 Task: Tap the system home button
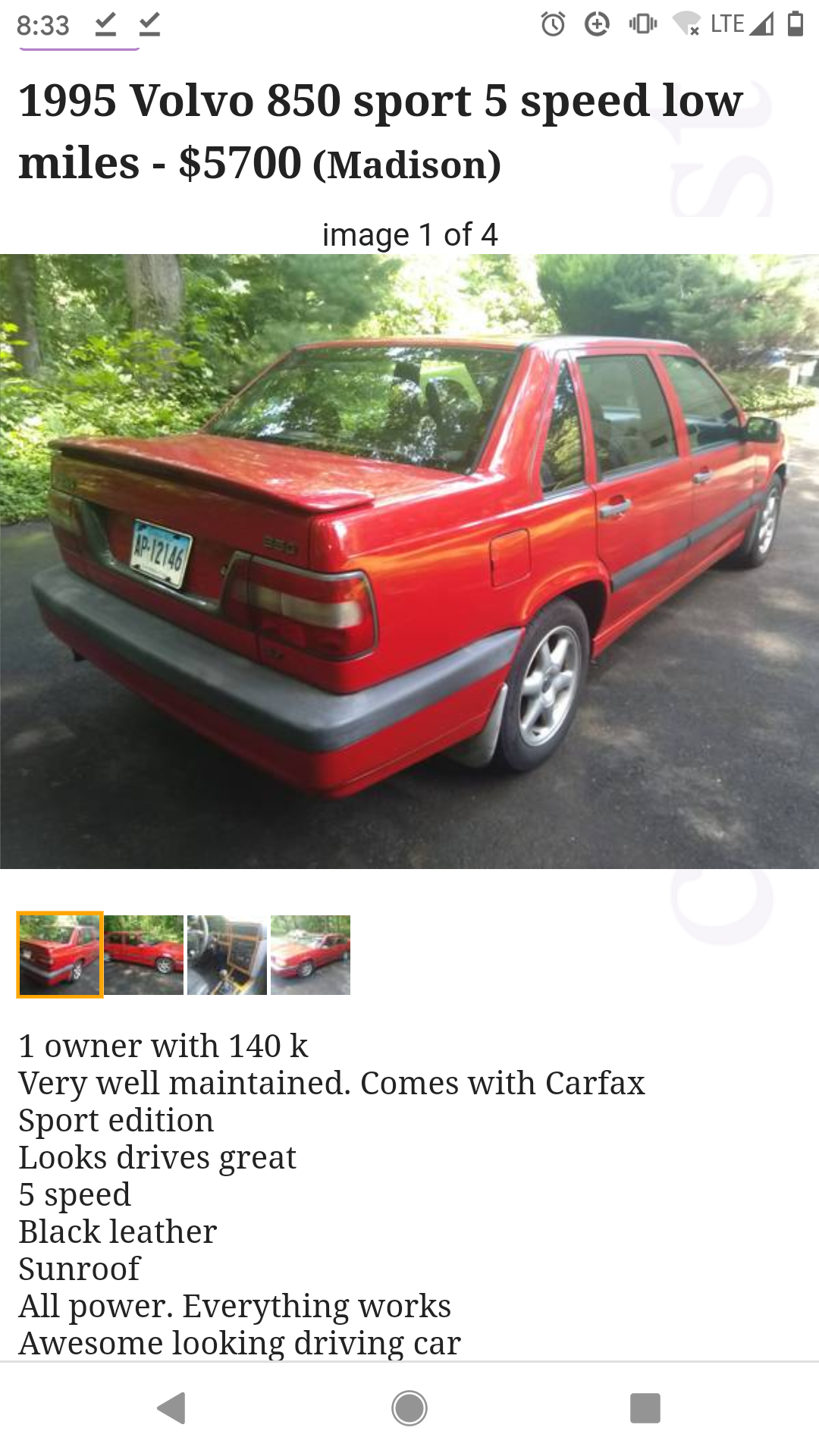click(409, 1408)
